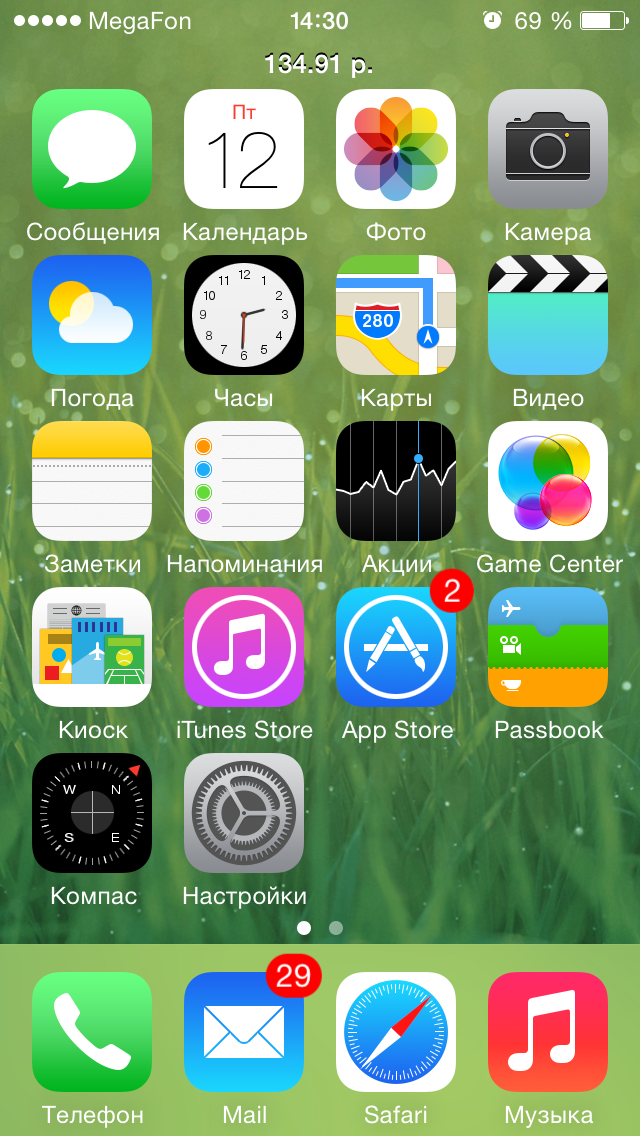Screen dimensions: 640x1136
Task: Open the Видео app
Action: [x=548, y=315]
